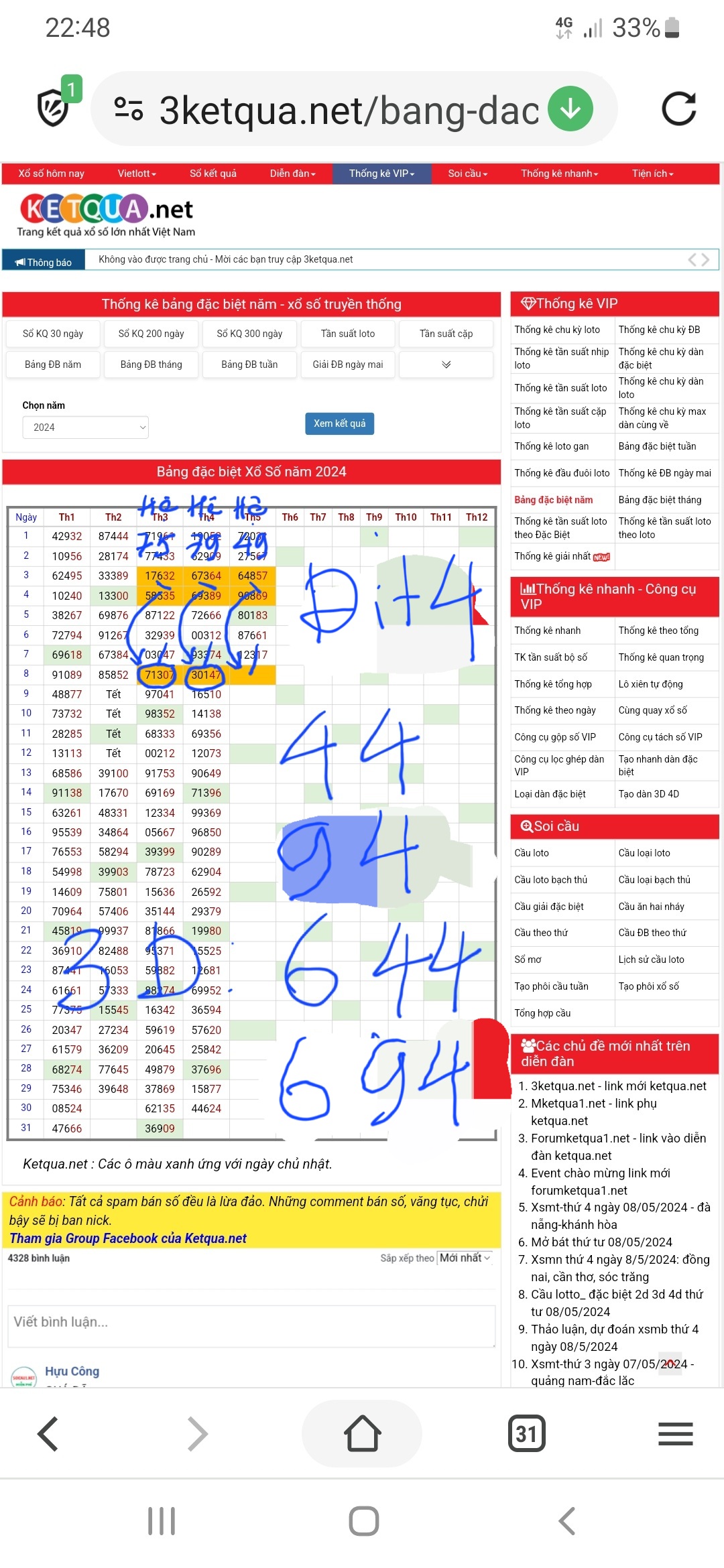This screenshot has height=1568, width=724.
Task: Open the Cầu loto bạch thủ link
Action: pos(550,880)
